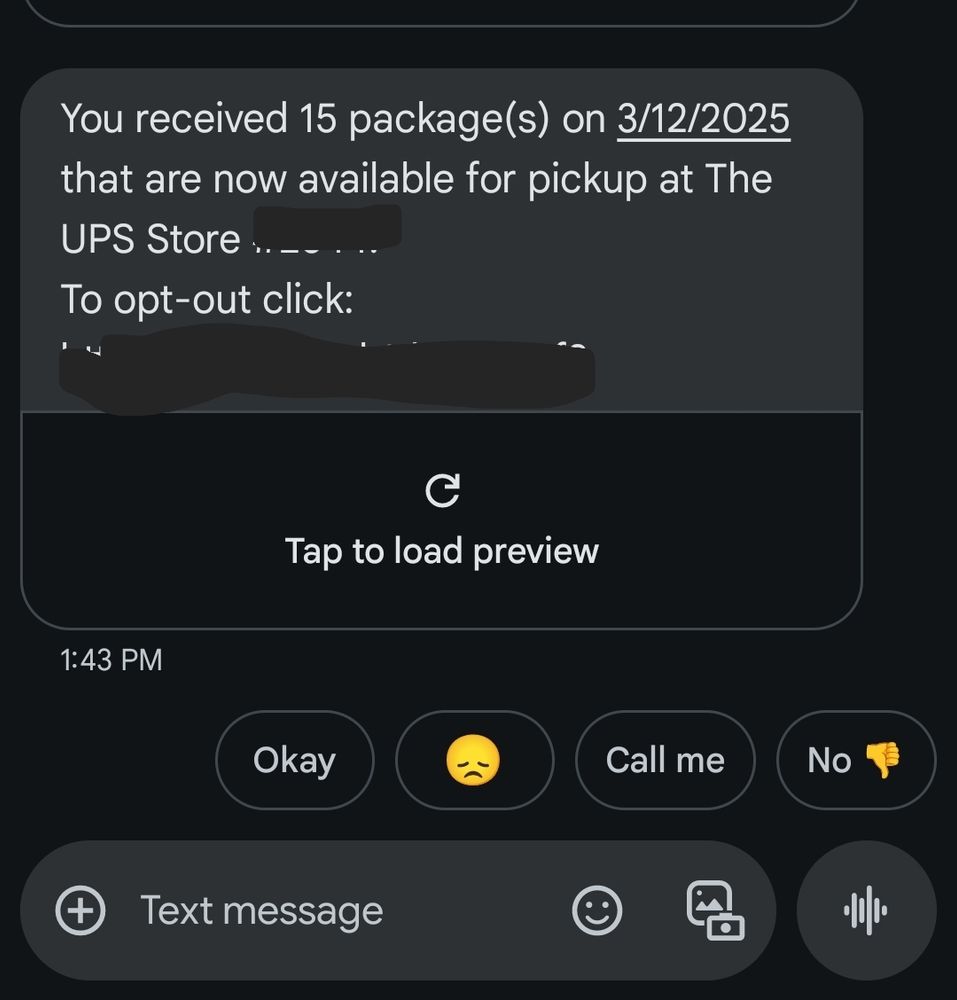
Task: Tap to load the link preview
Action: [441, 521]
